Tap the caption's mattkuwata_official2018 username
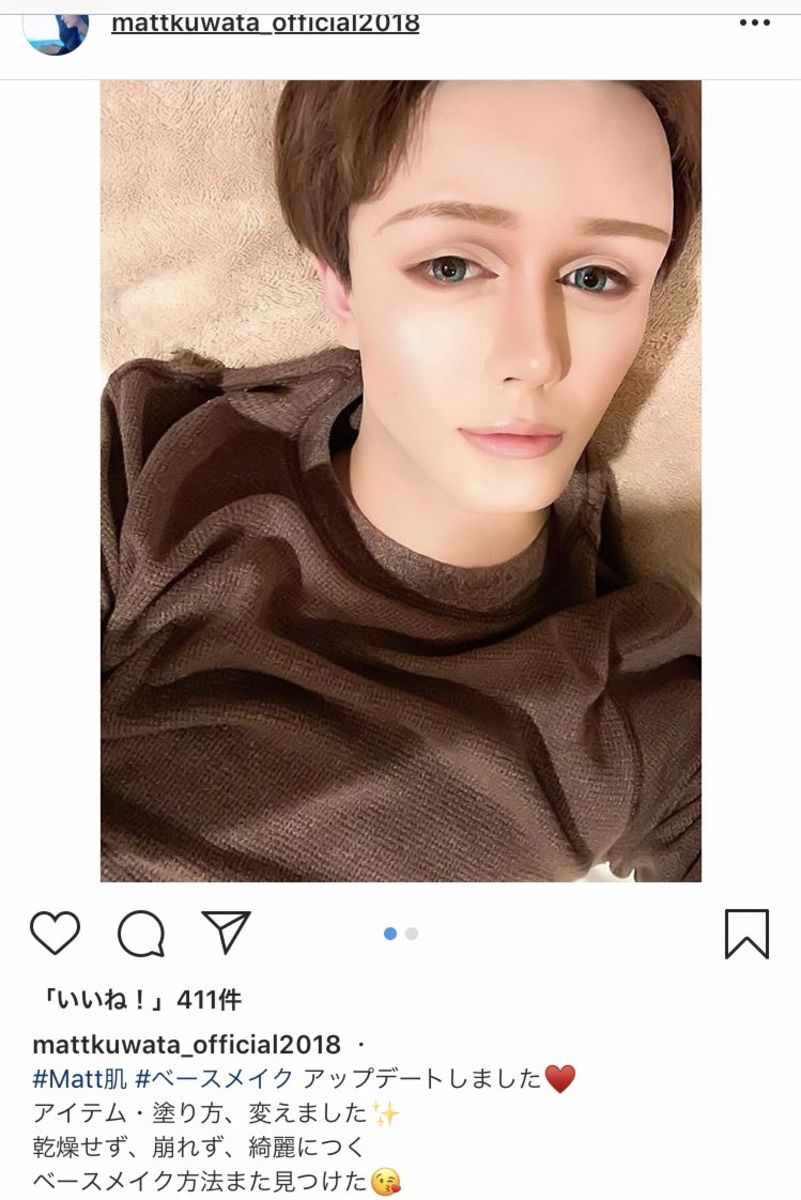Viewport: 801px width, 1200px height. click(187, 1045)
